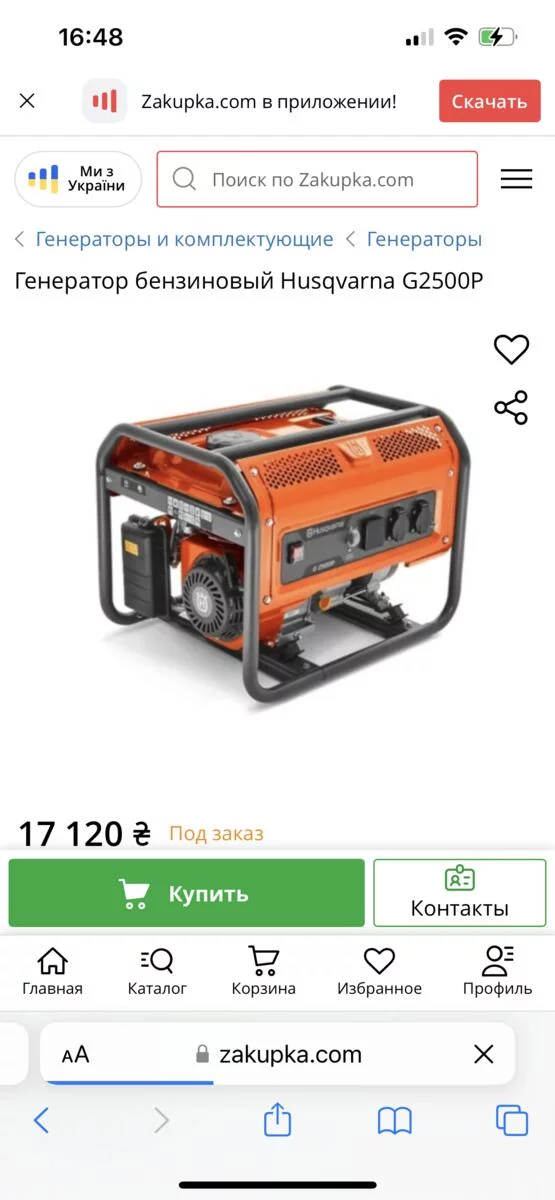Open seller Контакты

point(460,893)
